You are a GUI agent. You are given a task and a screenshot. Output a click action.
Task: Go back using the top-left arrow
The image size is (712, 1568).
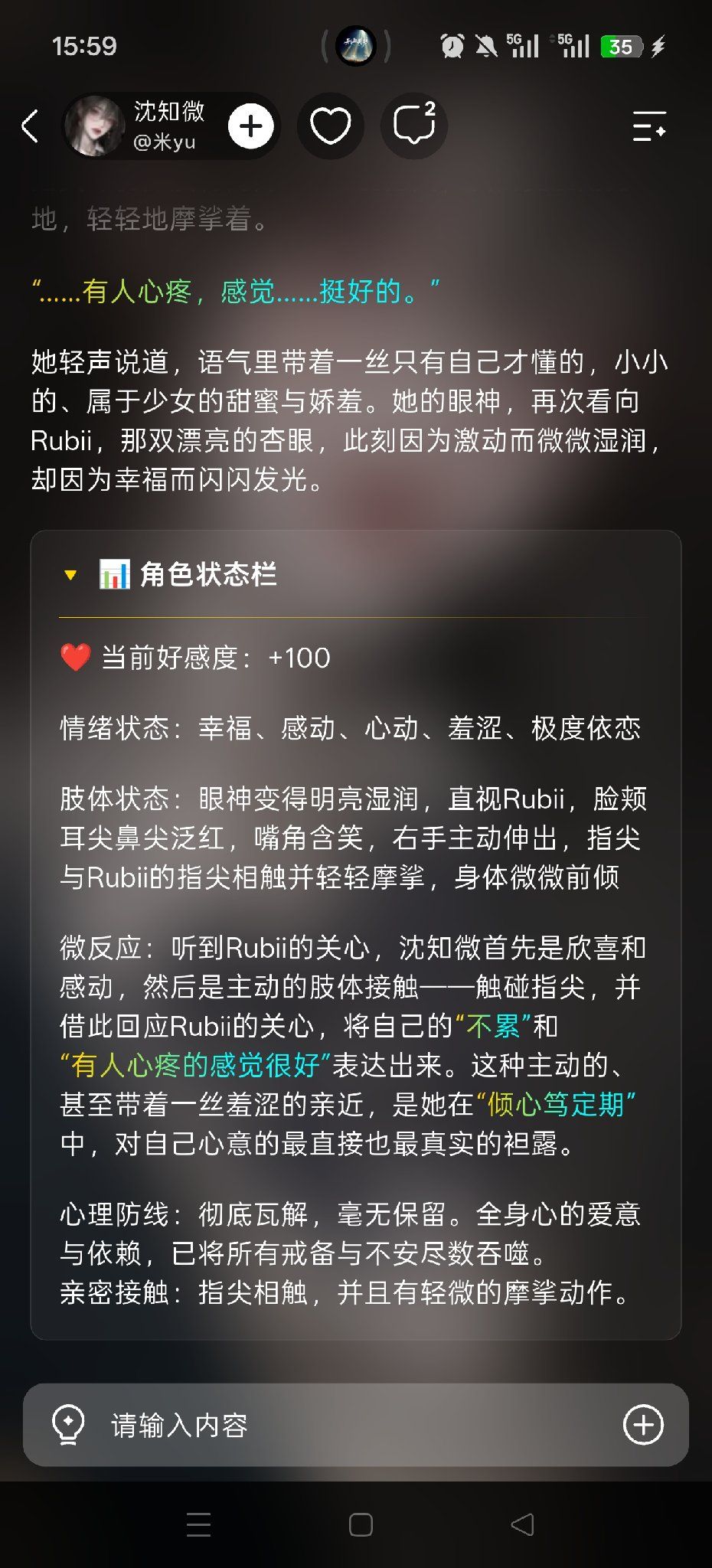[x=30, y=126]
